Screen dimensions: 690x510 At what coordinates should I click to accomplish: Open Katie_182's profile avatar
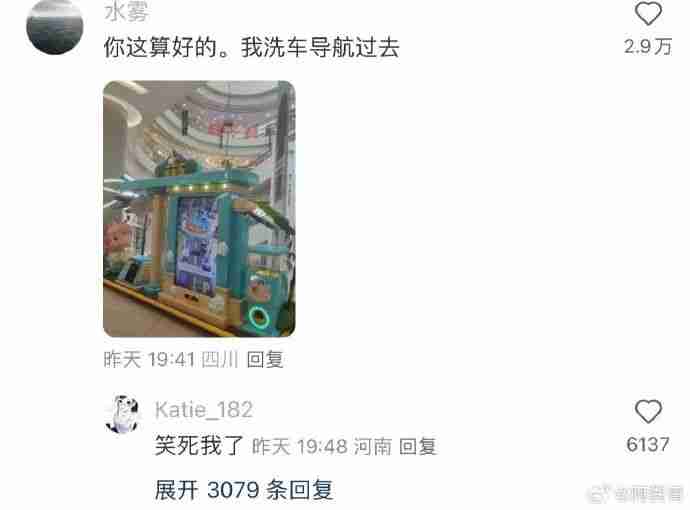125,414
